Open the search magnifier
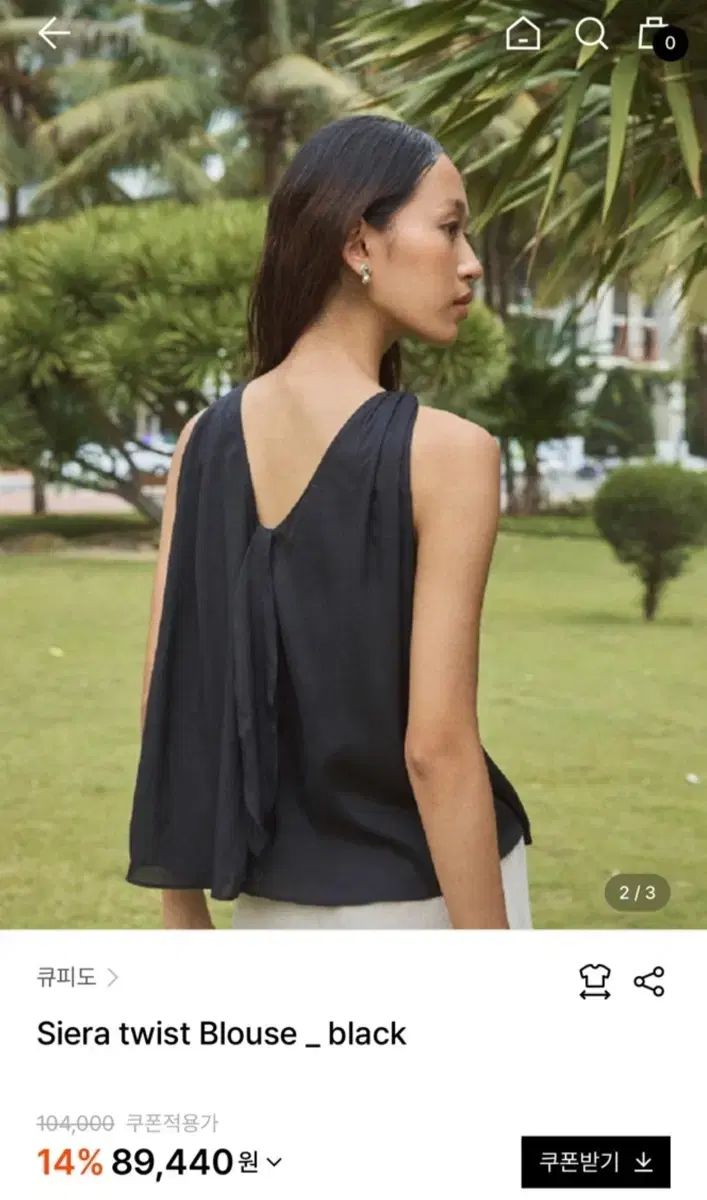Viewport: 707px width, 1200px height. point(591,35)
